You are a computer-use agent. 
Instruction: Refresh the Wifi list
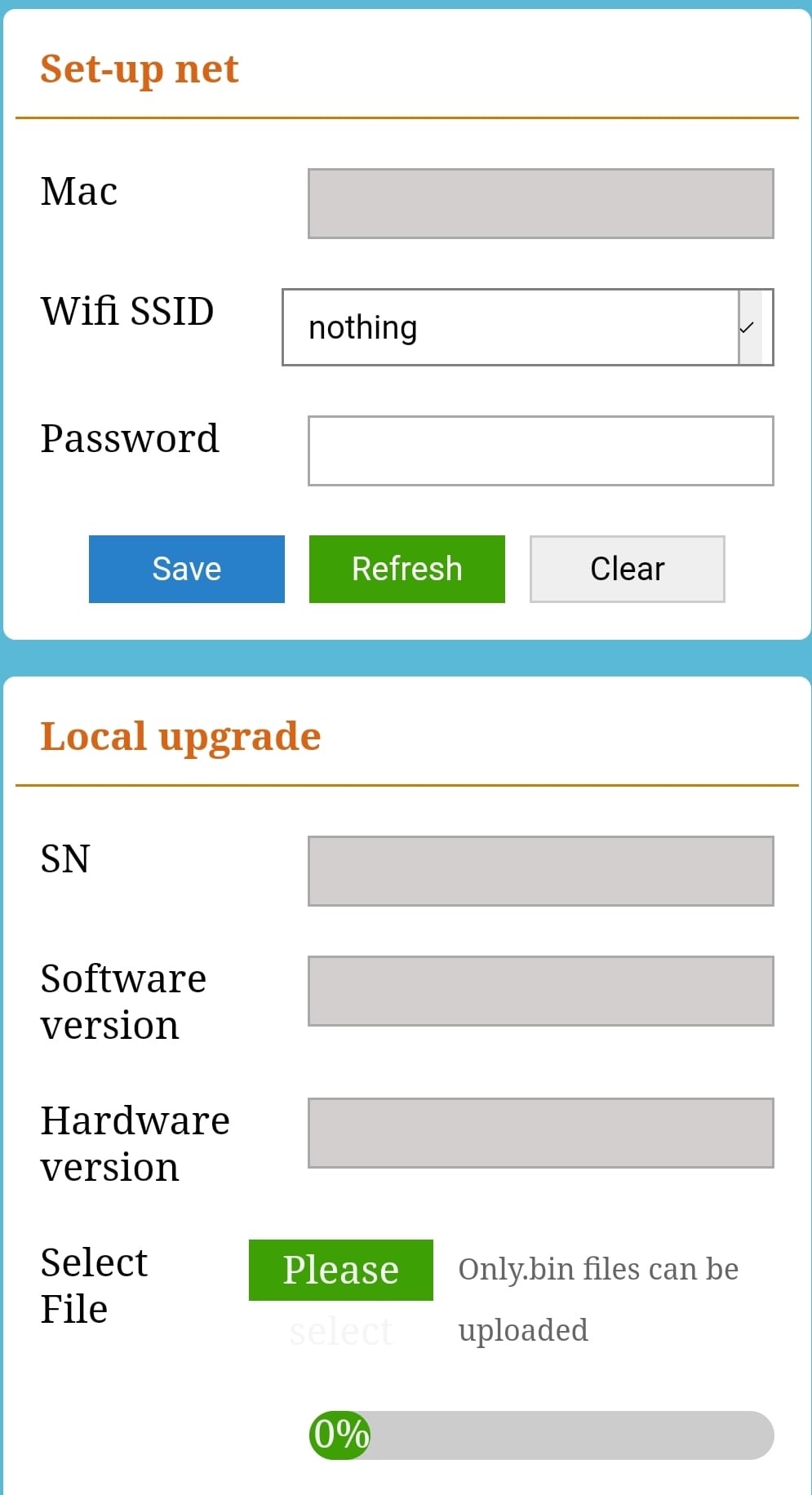(406, 569)
